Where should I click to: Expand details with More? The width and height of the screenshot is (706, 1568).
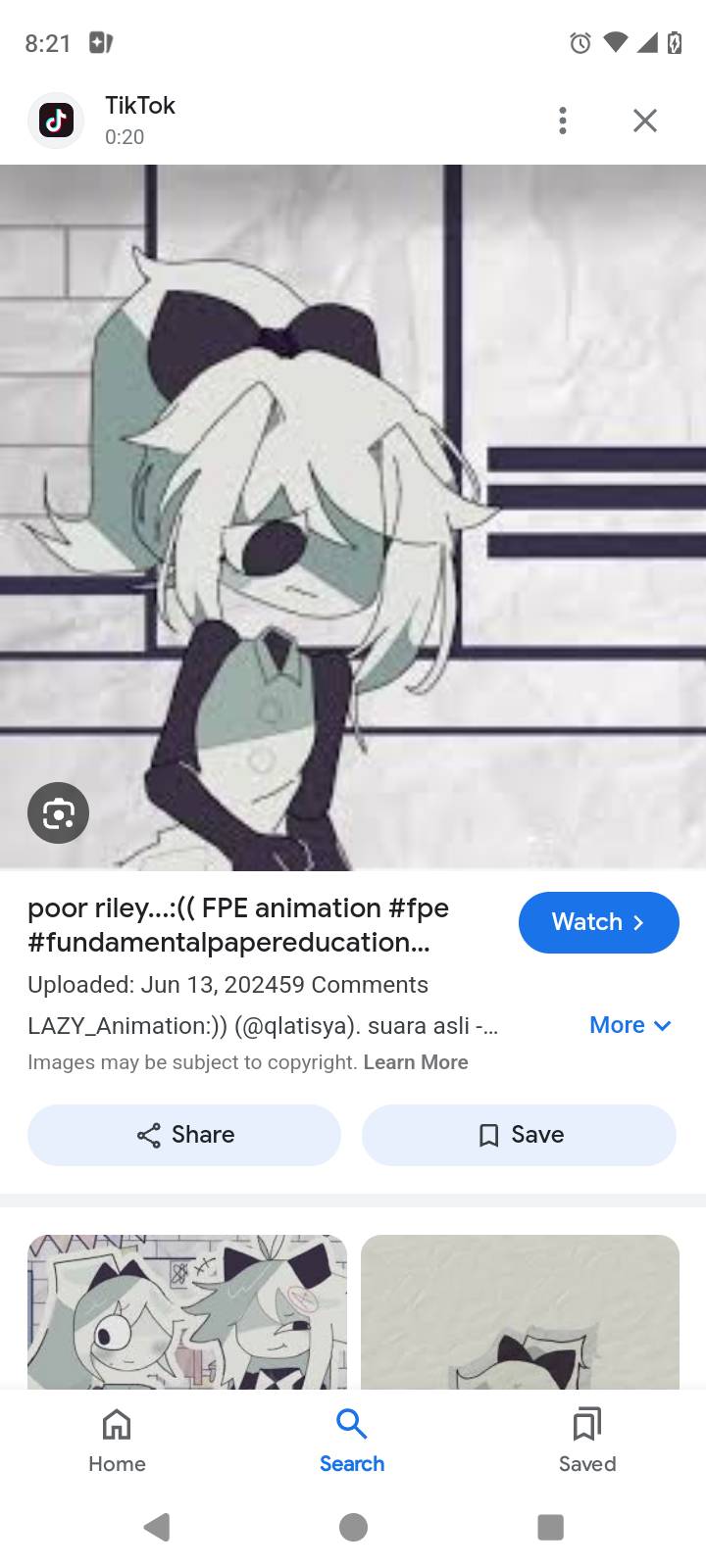(630, 1025)
